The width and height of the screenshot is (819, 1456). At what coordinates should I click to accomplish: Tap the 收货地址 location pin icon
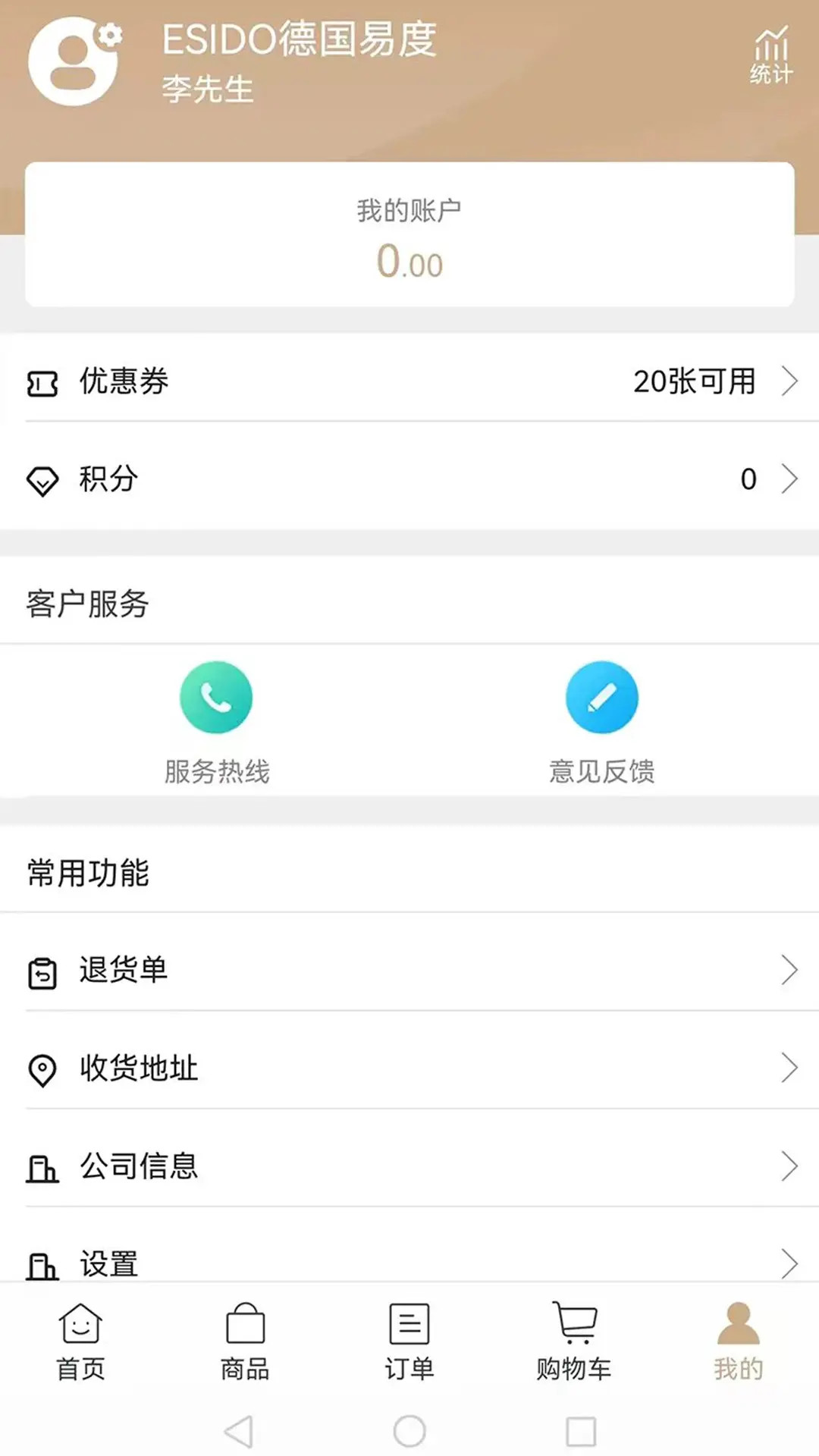[x=43, y=1069]
